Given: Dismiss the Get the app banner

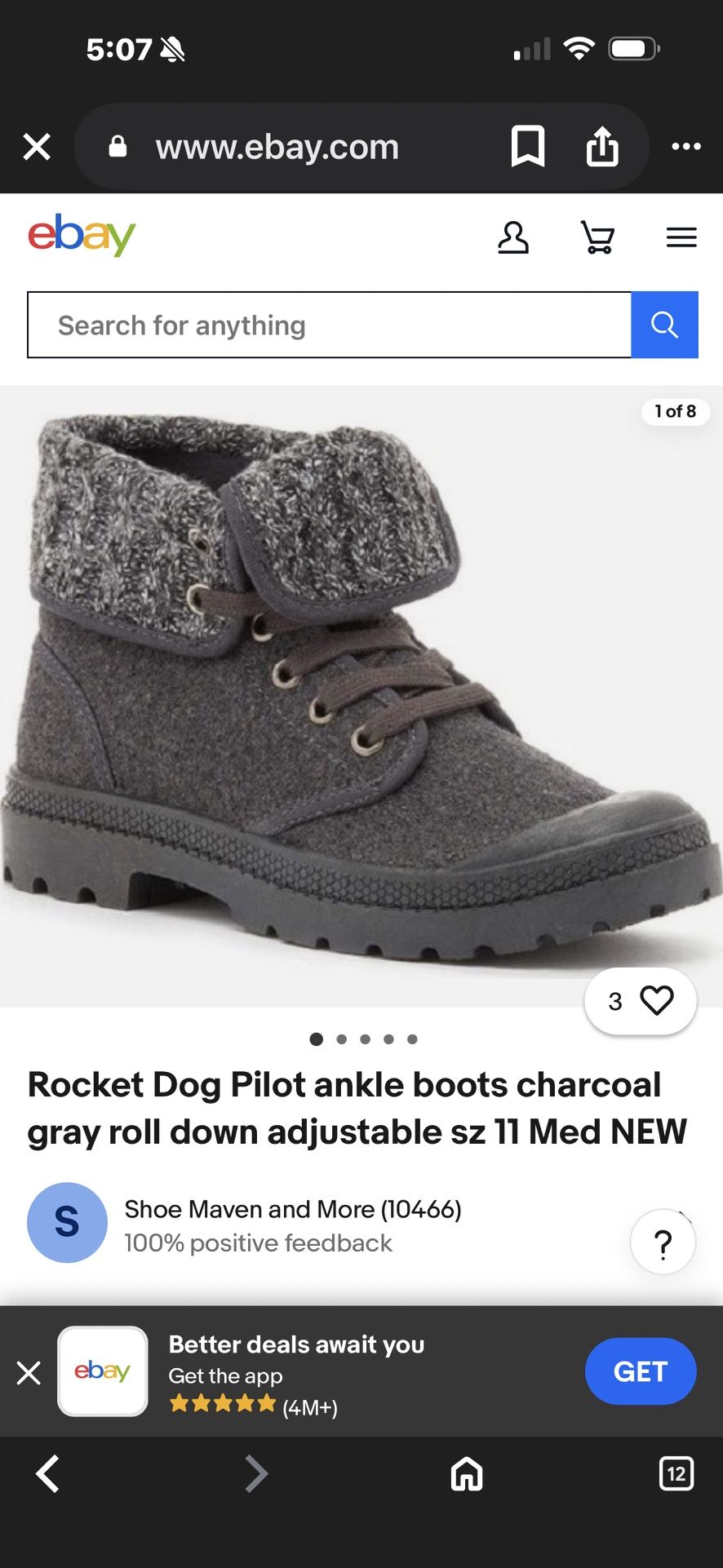Looking at the screenshot, I should (29, 1373).
